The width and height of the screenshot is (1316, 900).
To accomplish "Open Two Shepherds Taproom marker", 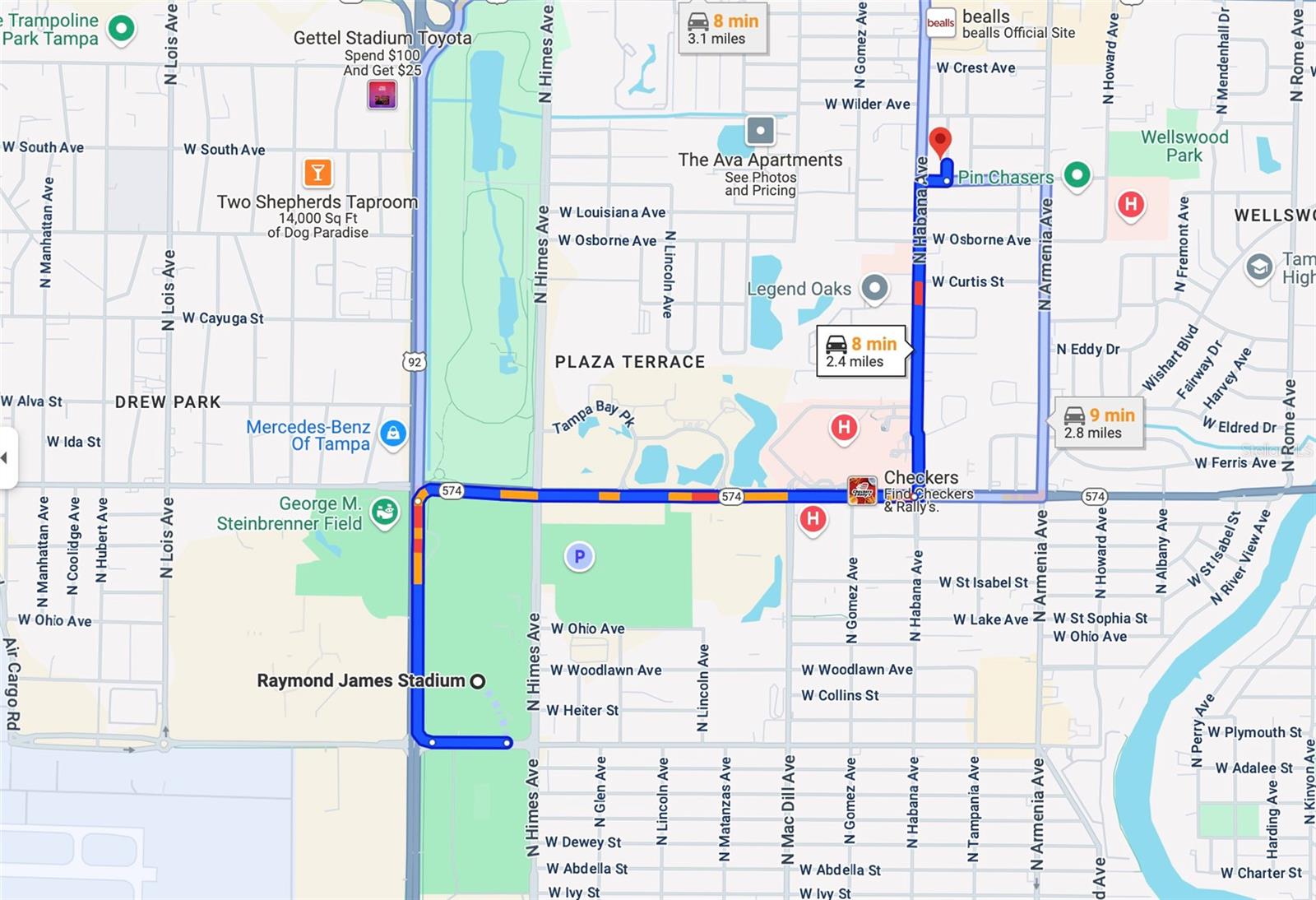I will pos(317,173).
